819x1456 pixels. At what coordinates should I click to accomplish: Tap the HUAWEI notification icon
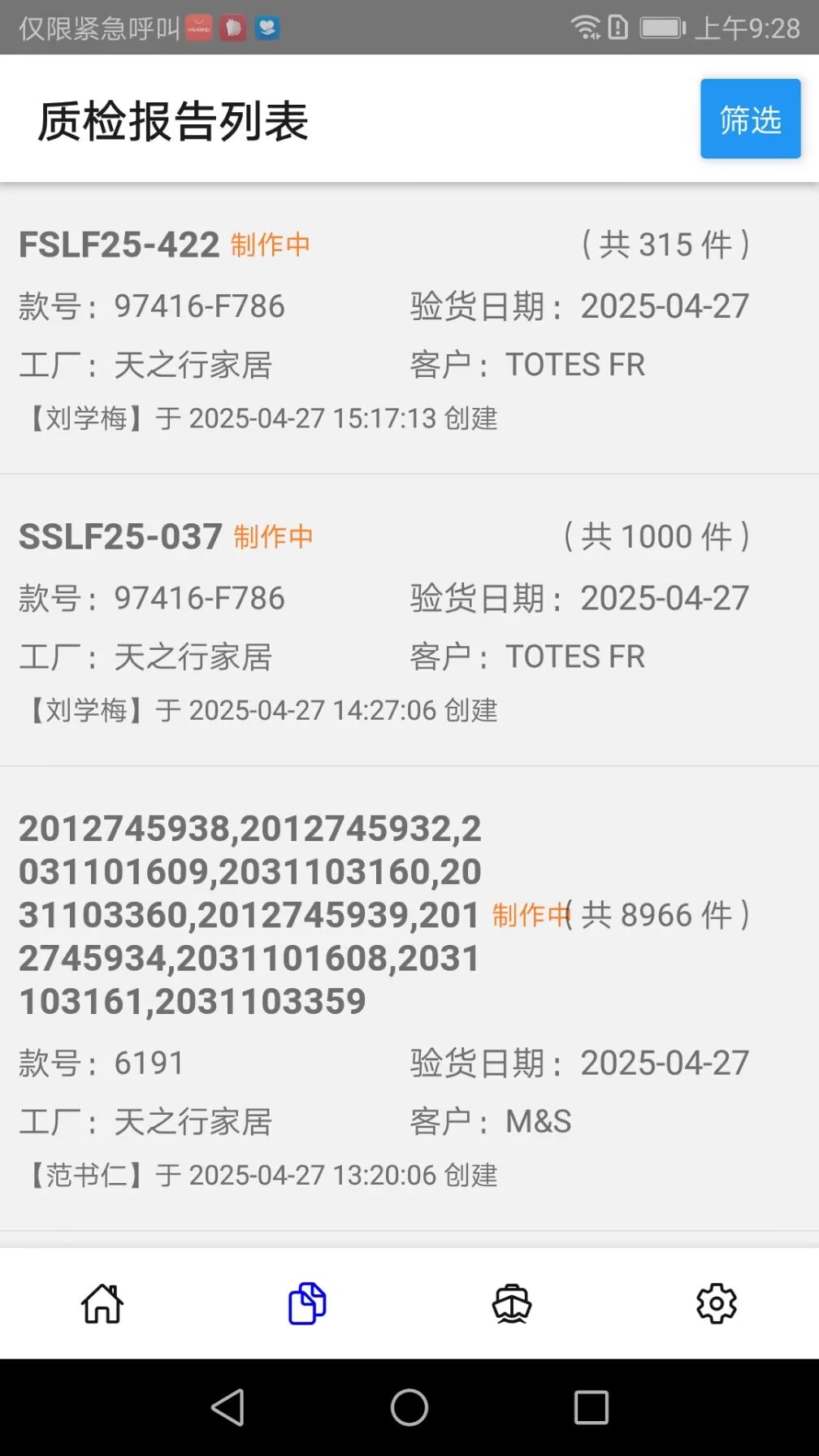[x=198, y=27]
